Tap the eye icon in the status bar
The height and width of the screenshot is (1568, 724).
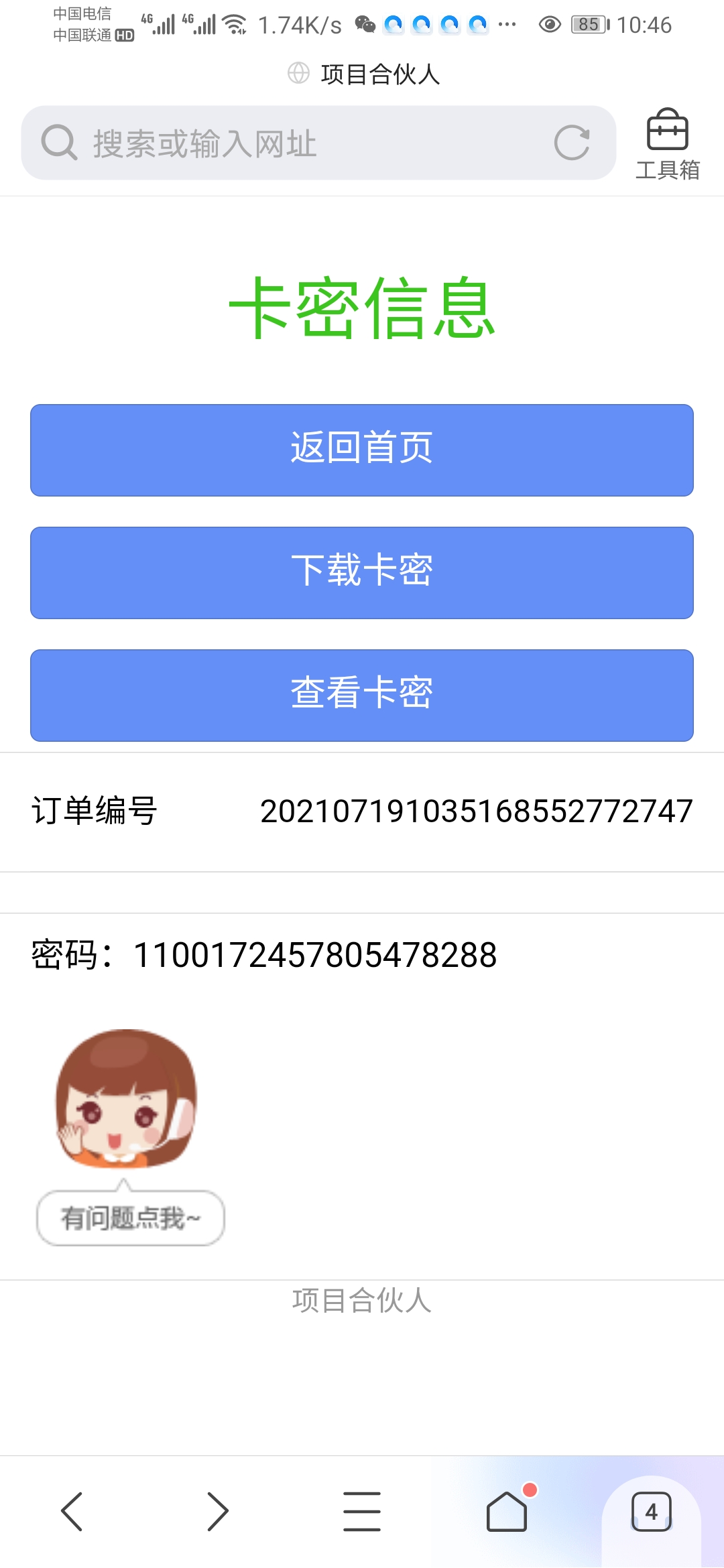(548, 24)
